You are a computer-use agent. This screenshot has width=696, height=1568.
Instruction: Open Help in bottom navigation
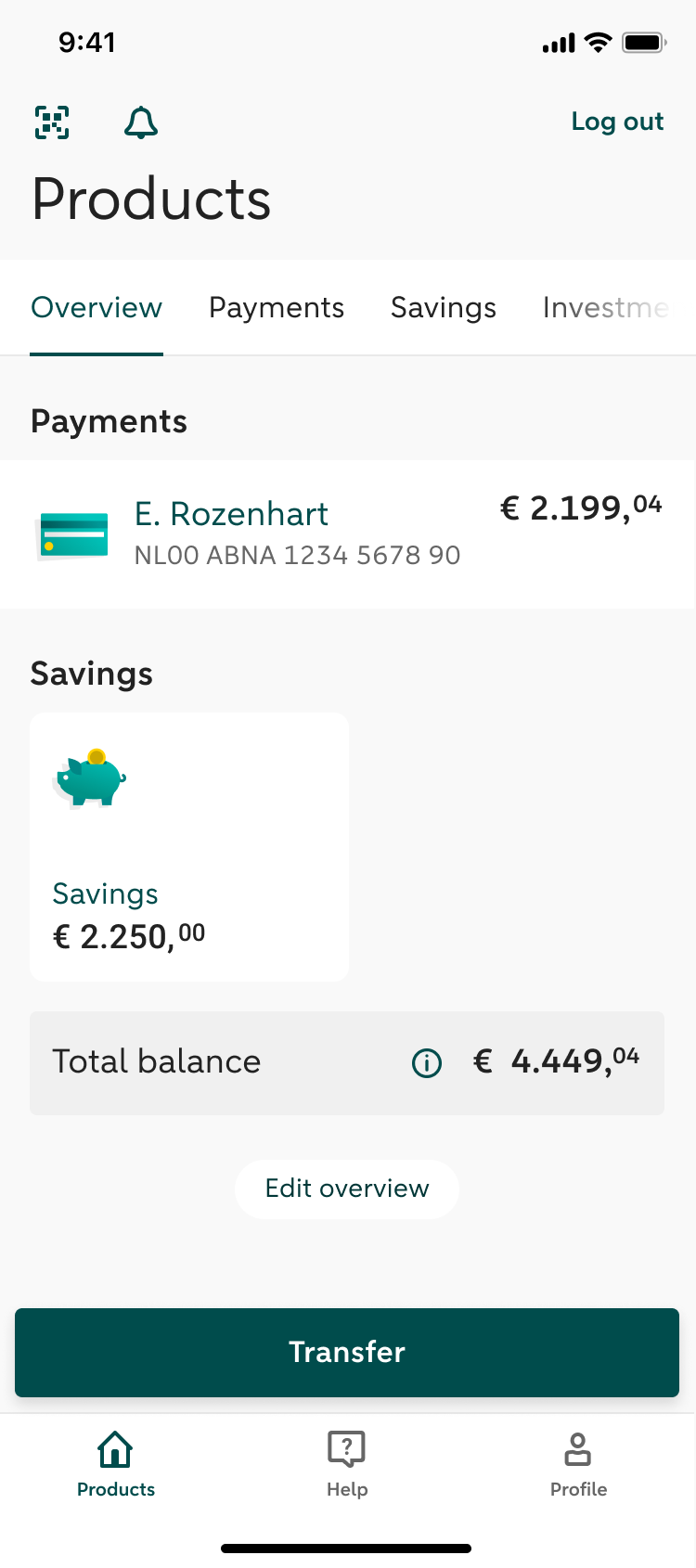(x=347, y=1464)
